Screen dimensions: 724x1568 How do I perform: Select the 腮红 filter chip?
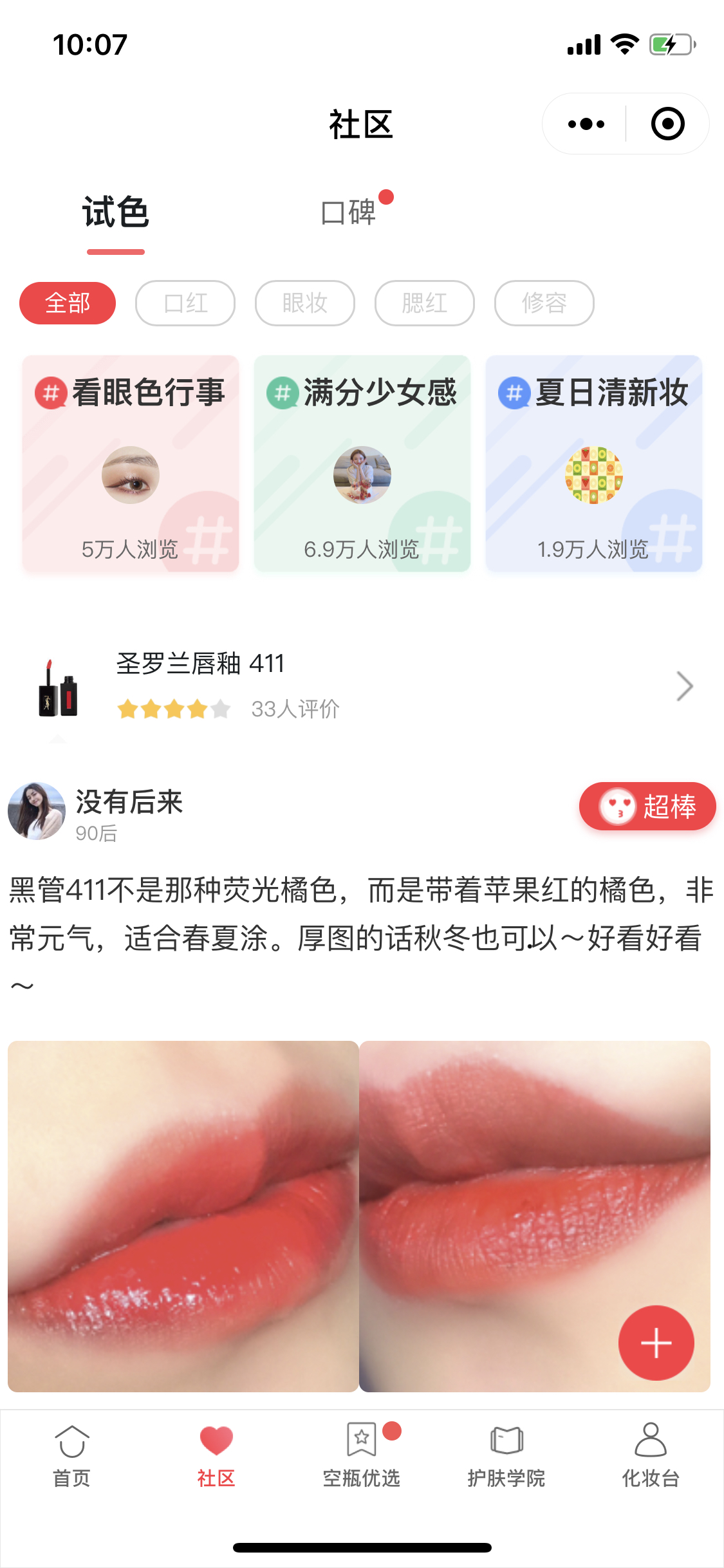point(425,303)
